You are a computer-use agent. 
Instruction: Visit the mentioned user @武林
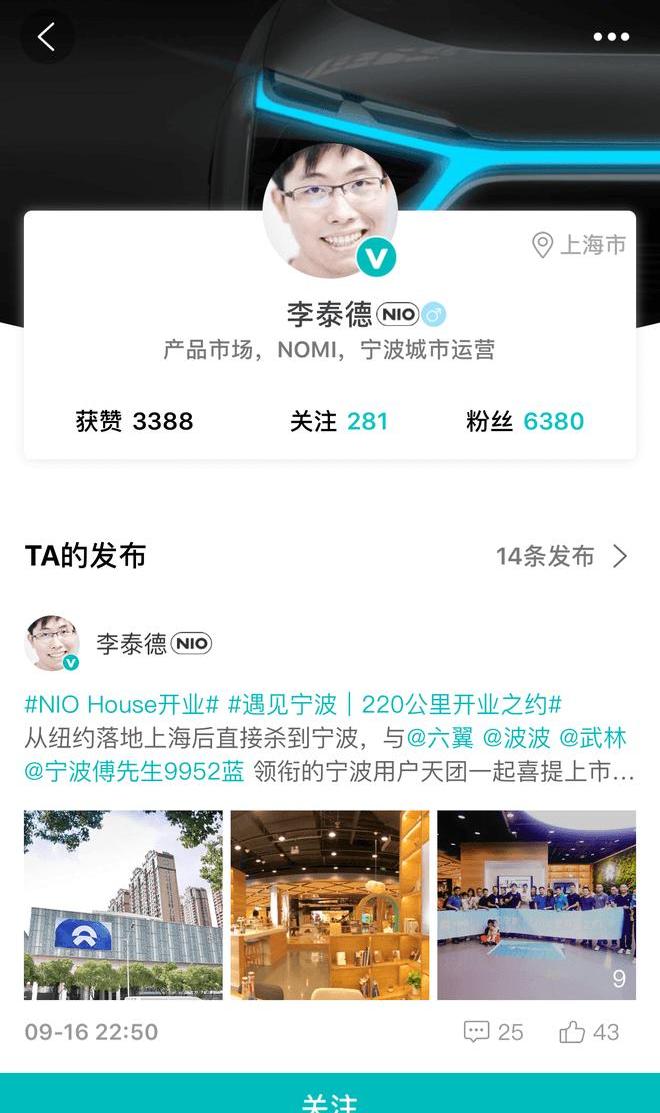pos(592,738)
